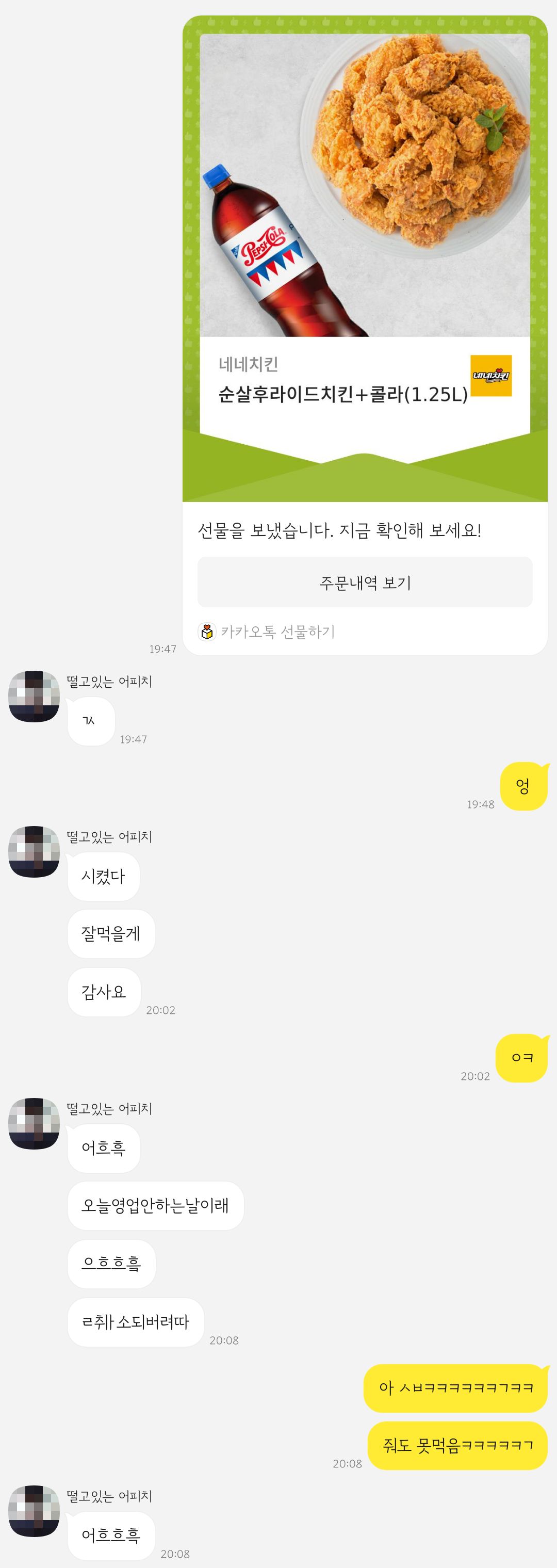Open 떨고있는 어피치's profile picture above 시켰다
Screen dimensions: 557x1568
[34, 851]
